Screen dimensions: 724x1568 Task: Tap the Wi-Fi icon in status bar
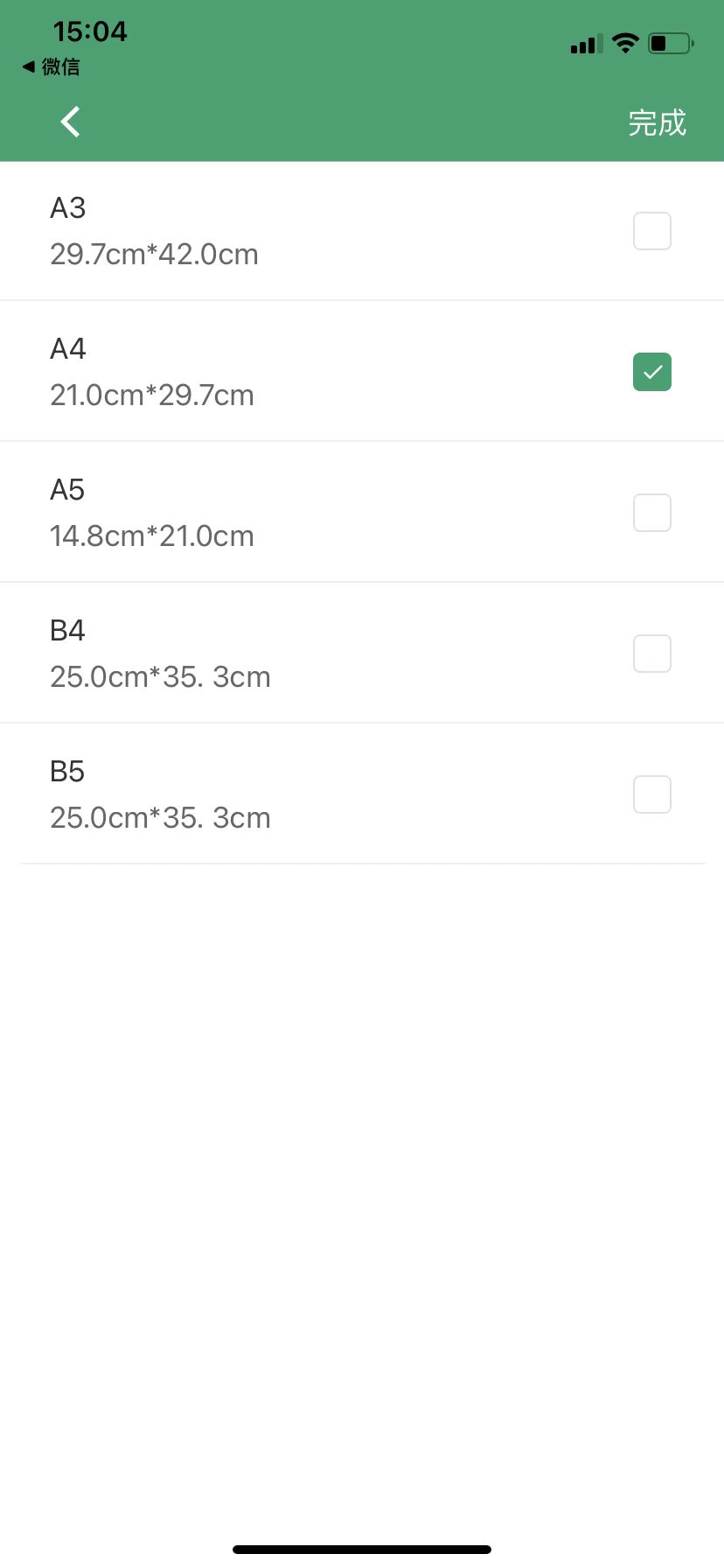[x=625, y=43]
